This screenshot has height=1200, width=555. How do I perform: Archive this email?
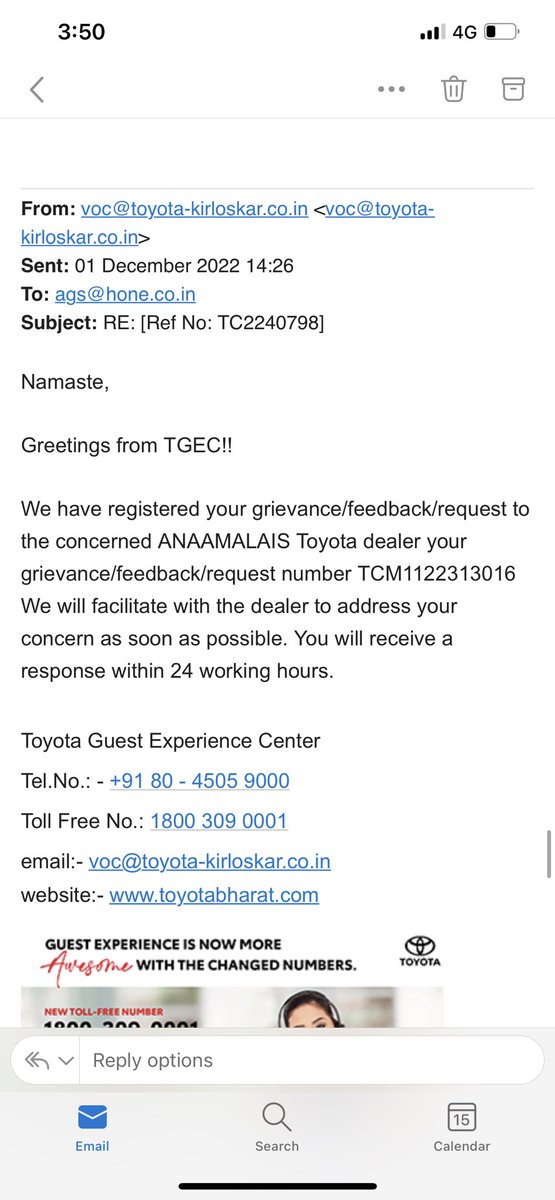513,89
